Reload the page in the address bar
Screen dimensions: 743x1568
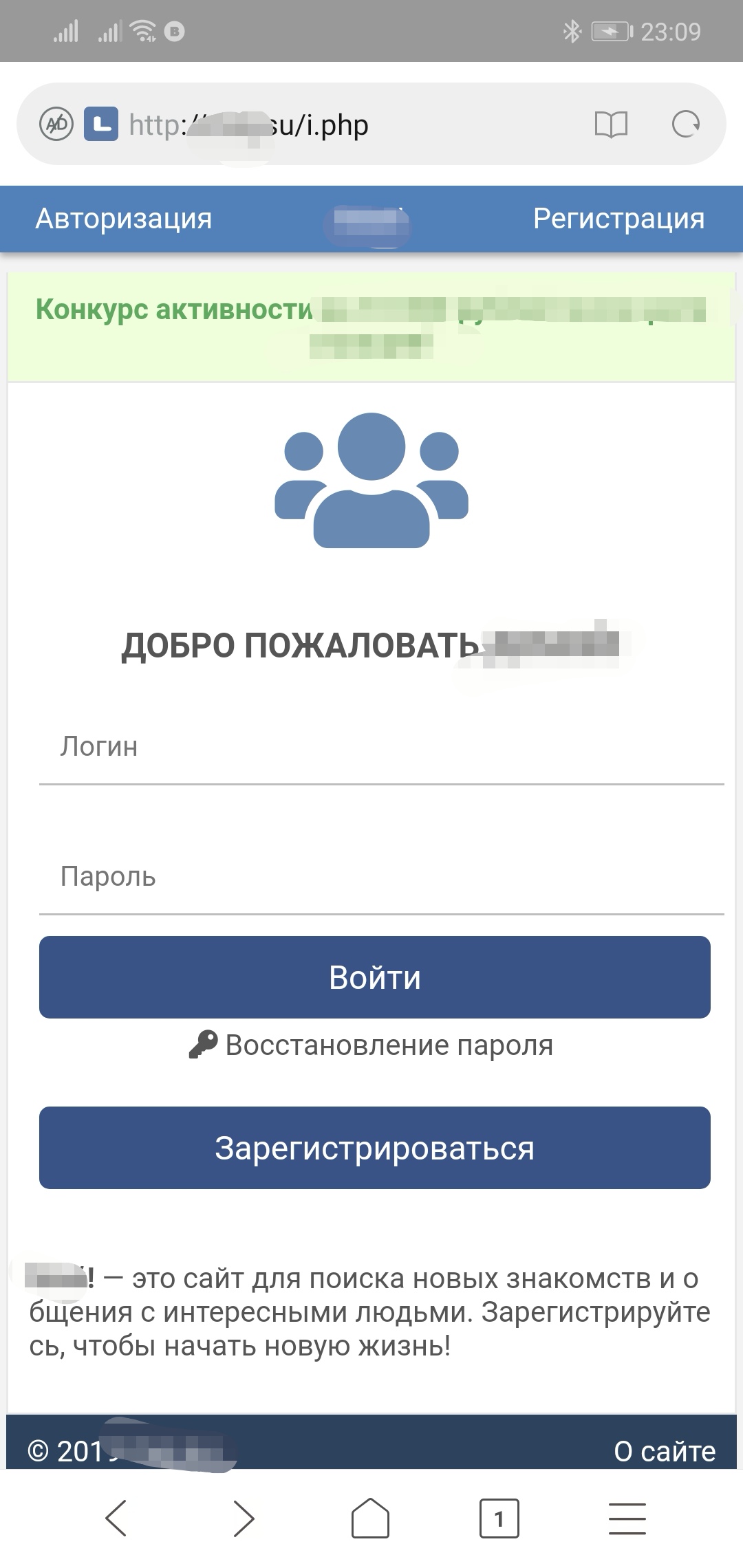coord(685,124)
